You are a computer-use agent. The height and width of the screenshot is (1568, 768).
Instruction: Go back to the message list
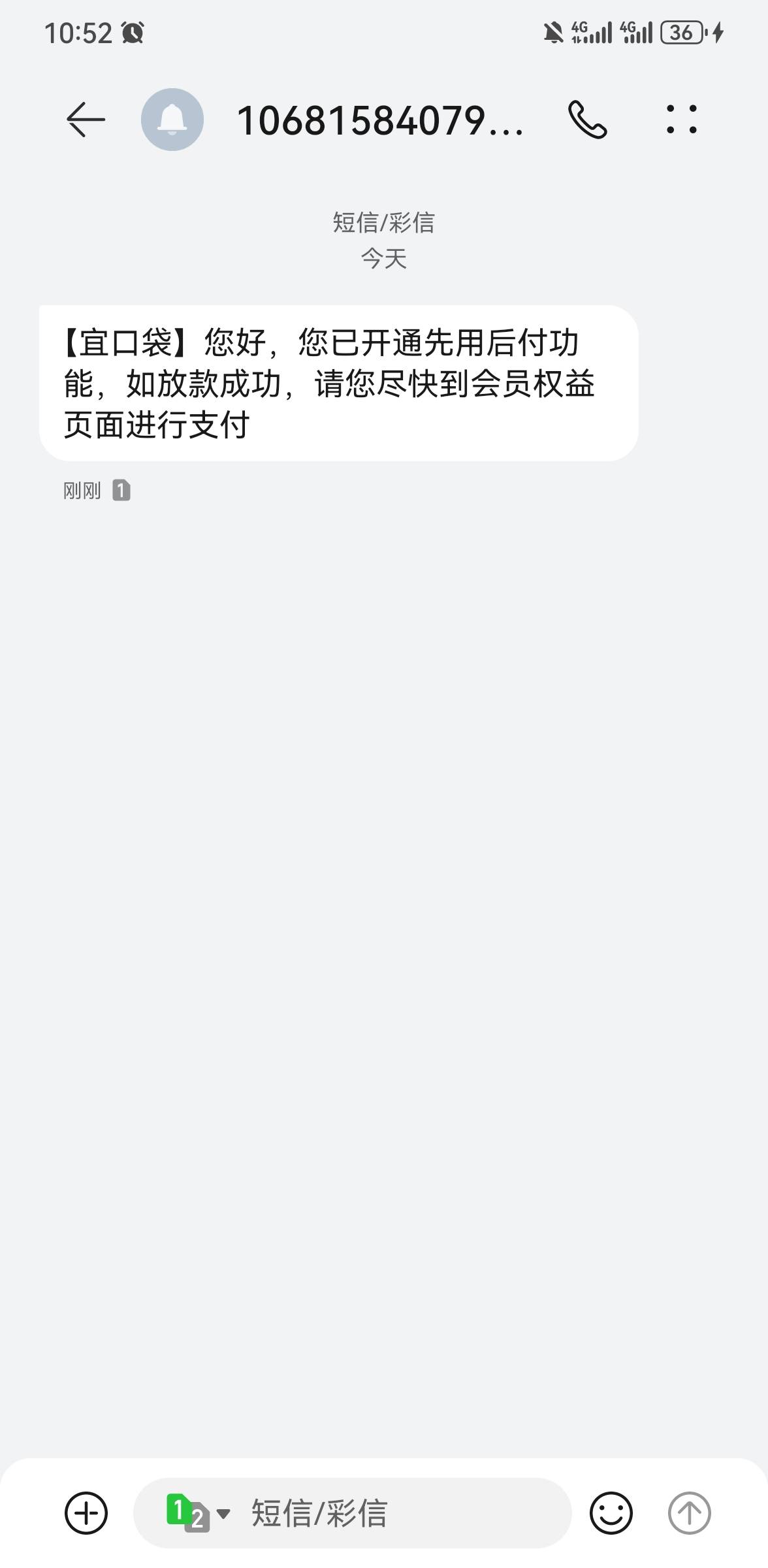tap(86, 120)
